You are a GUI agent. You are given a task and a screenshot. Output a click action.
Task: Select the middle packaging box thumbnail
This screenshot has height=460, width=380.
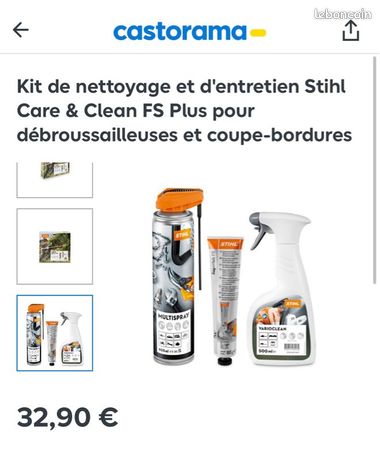[55, 247]
